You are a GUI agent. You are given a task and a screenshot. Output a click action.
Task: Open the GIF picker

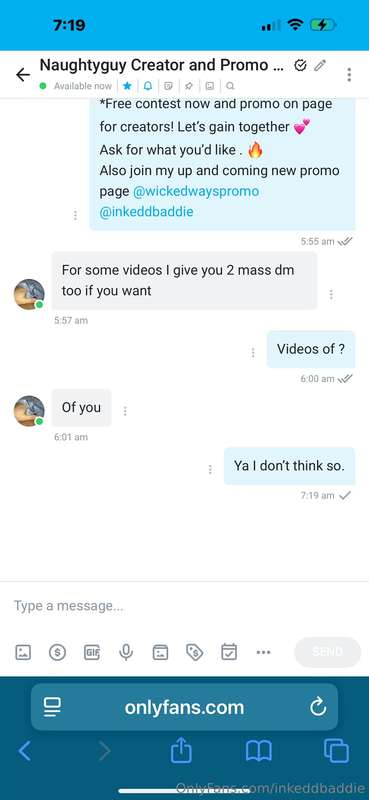(92, 652)
